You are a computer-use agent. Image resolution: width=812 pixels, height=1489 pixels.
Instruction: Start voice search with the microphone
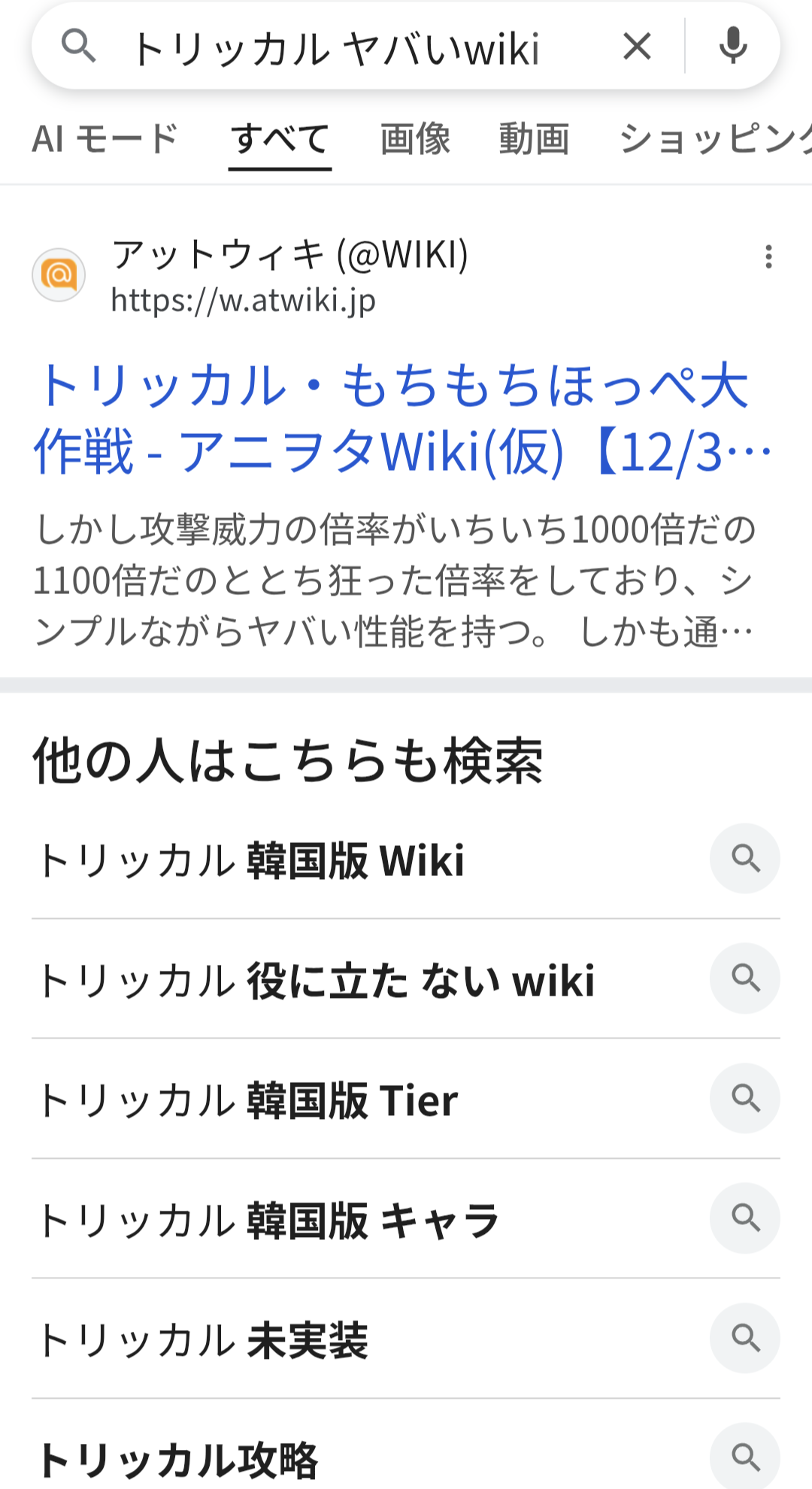732,47
